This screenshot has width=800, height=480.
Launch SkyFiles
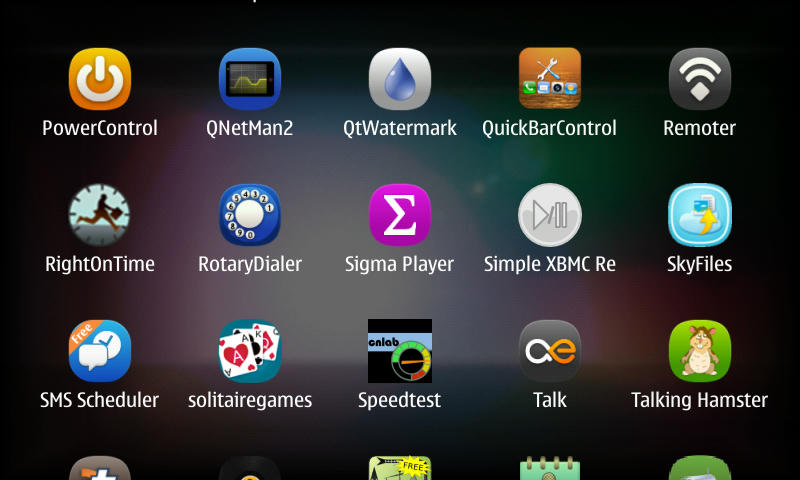point(700,215)
